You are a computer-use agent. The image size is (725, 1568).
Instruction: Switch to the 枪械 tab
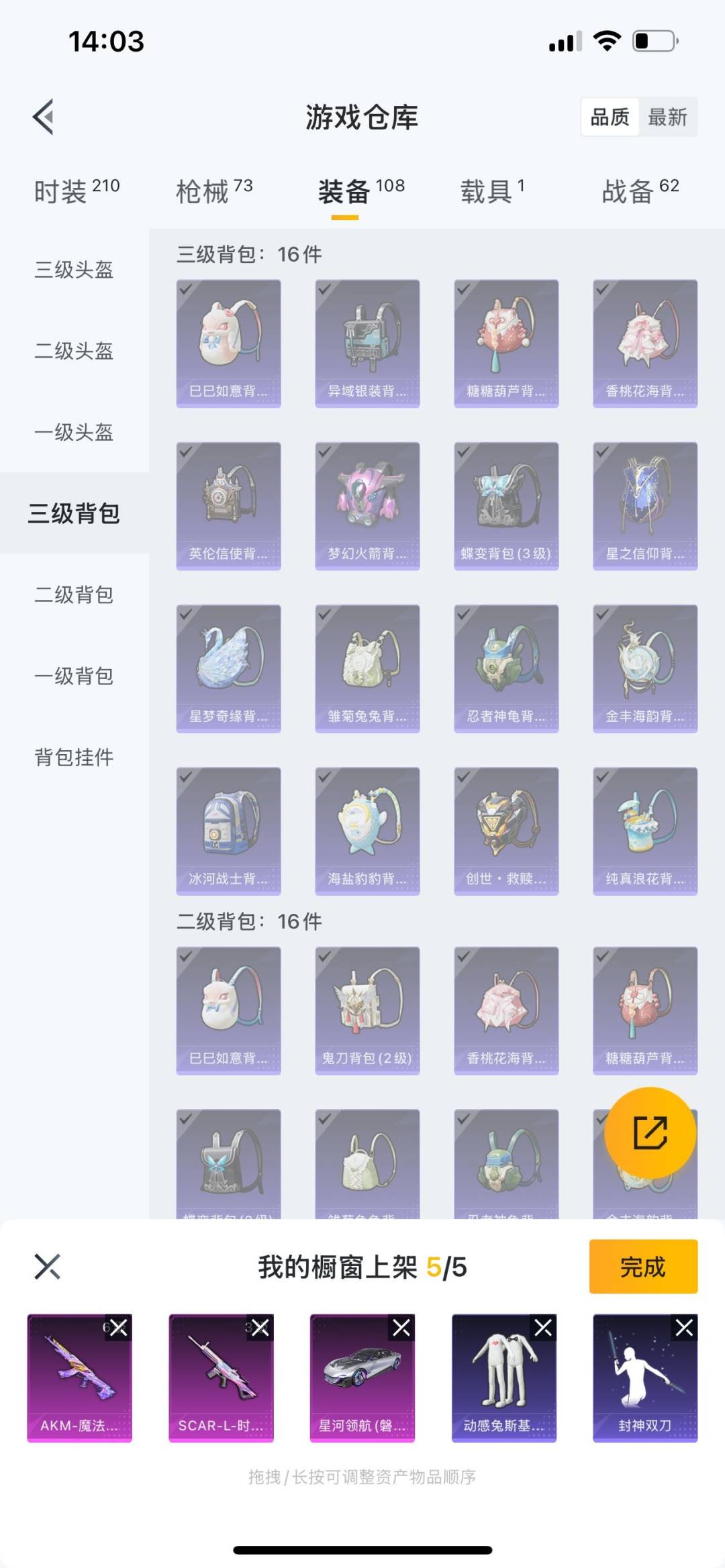(213, 191)
